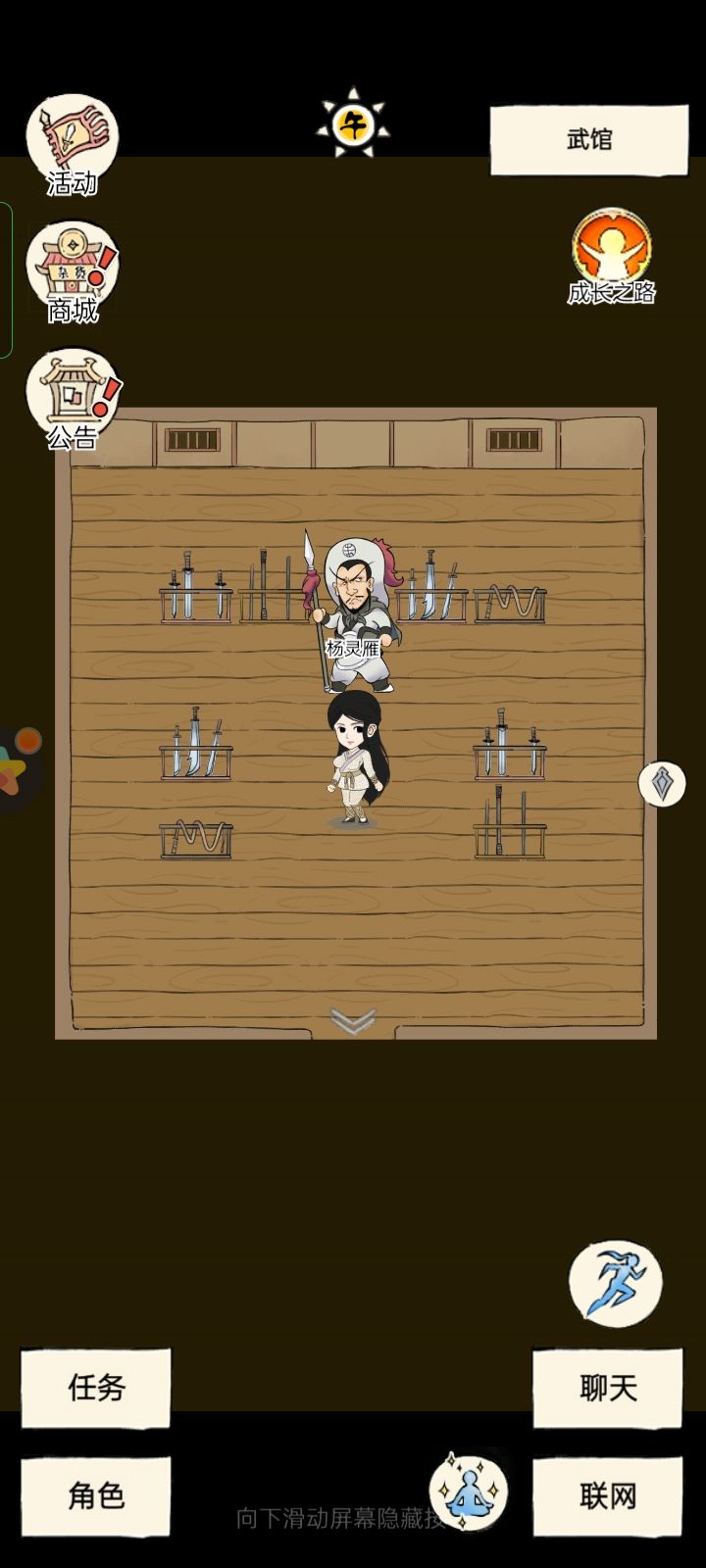Image resolution: width=706 pixels, height=1568 pixels.
Task: Collapse the weapon hall via bottom arrow
Action: click(x=352, y=1020)
